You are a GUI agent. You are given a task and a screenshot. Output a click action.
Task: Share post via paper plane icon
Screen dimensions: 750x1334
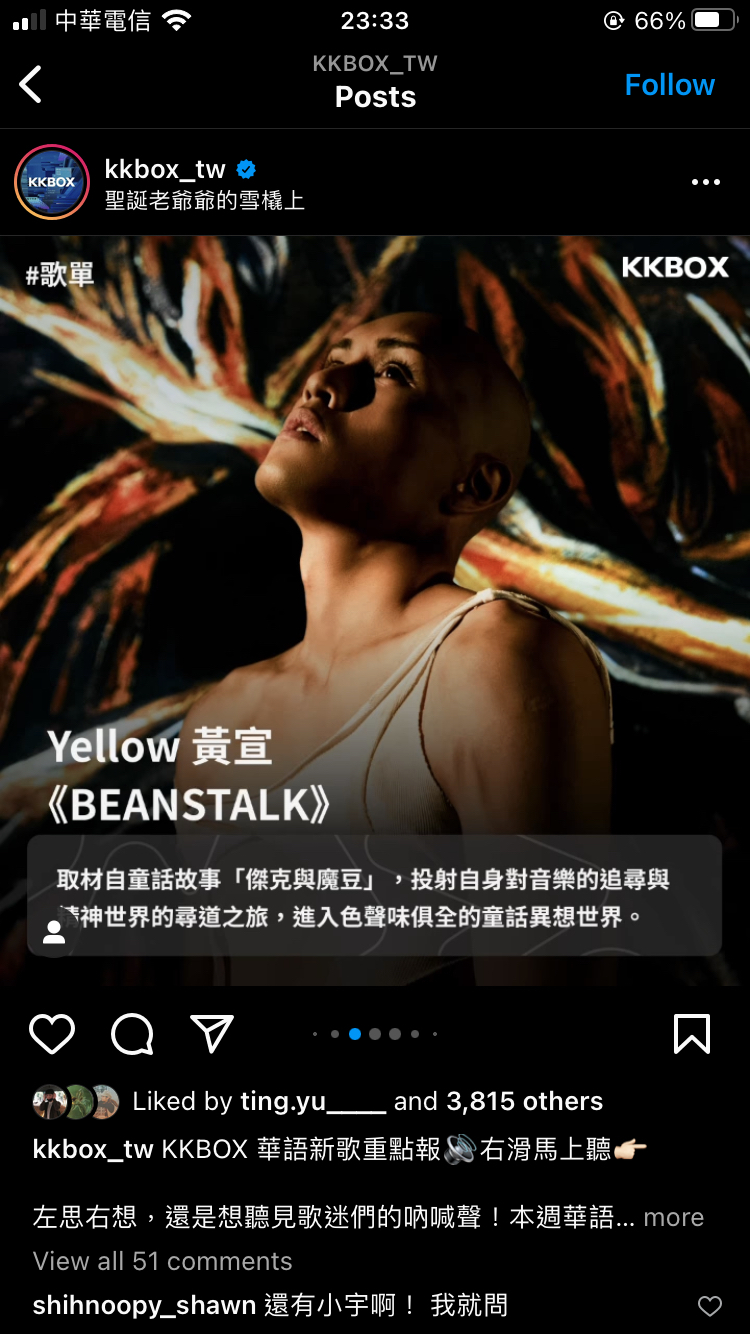pyautogui.click(x=212, y=1034)
